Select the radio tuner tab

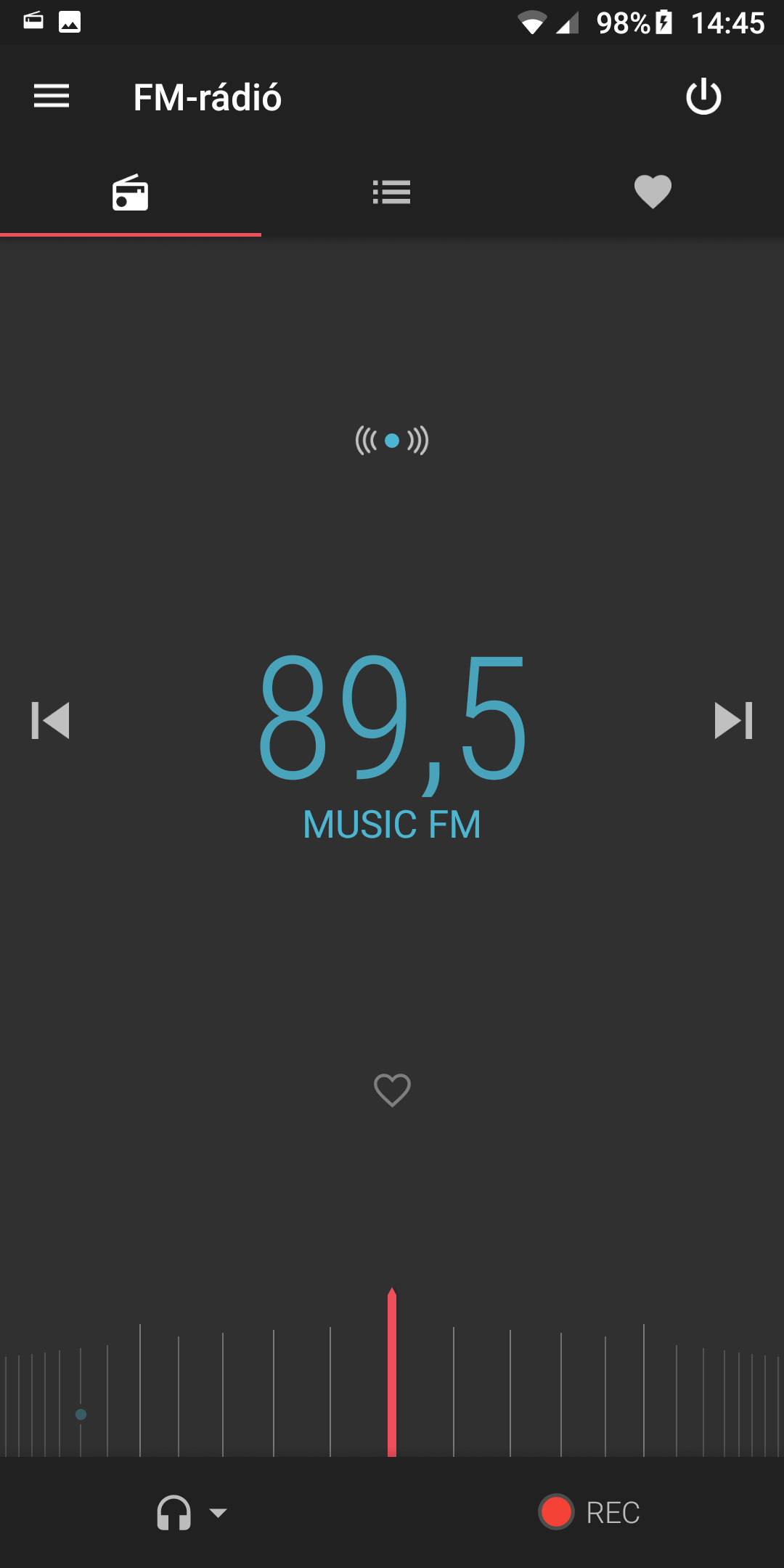click(131, 192)
